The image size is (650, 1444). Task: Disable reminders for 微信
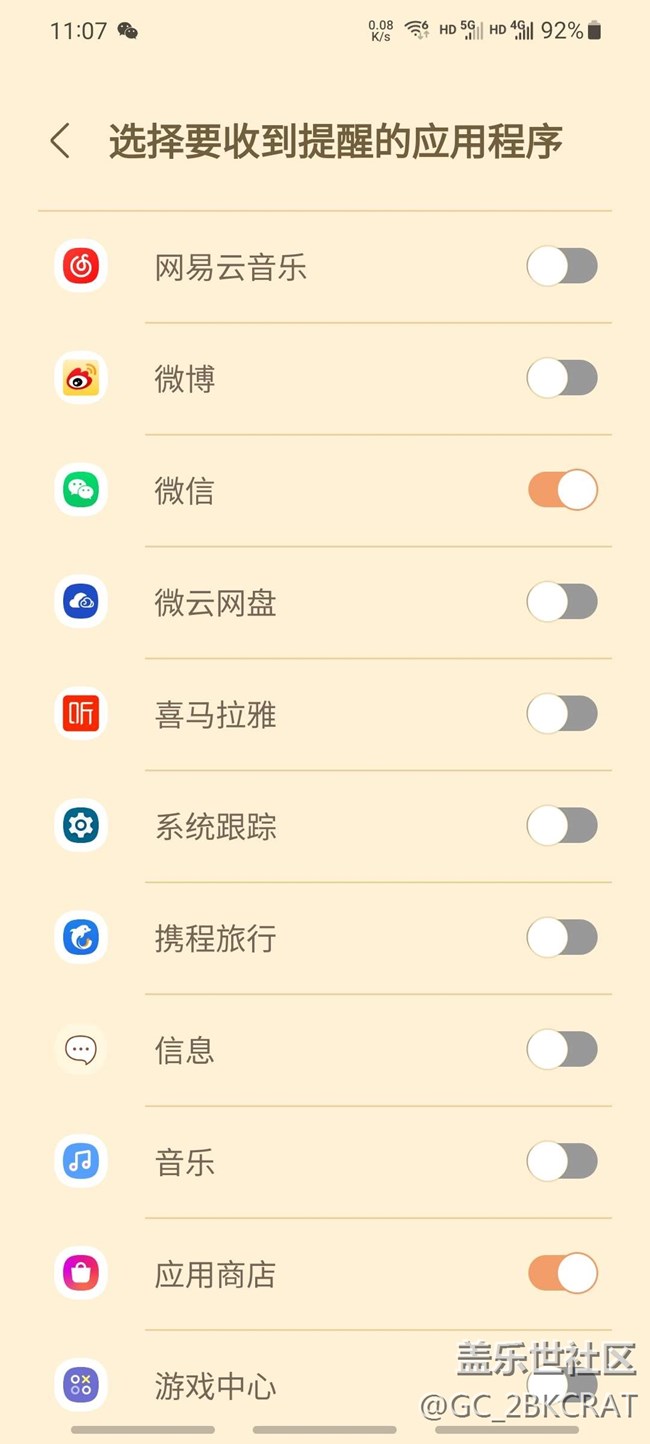click(x=562, y=491)
